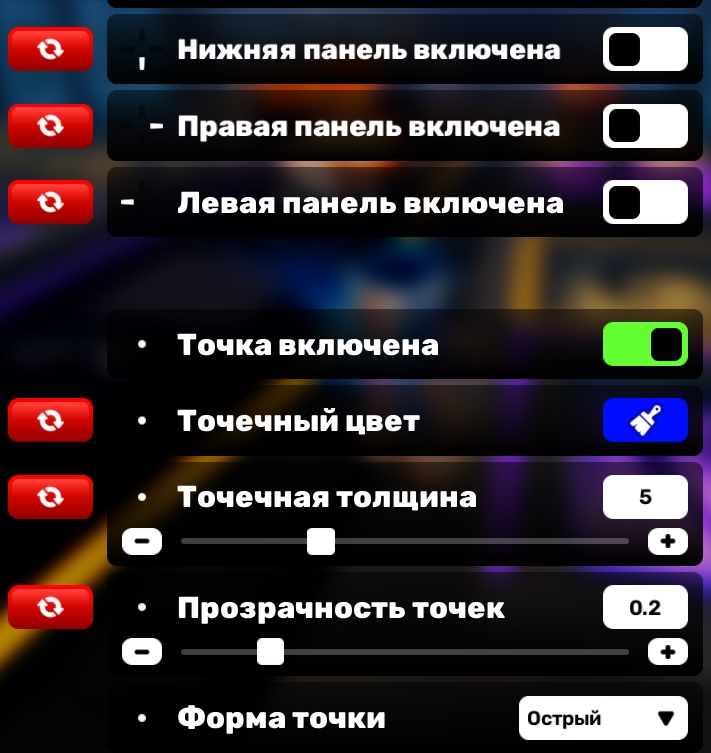The width and height of the screenshot is (711, 753).
Task: Reset the Нижняя панель включена setting
Action: click(50, 49)
